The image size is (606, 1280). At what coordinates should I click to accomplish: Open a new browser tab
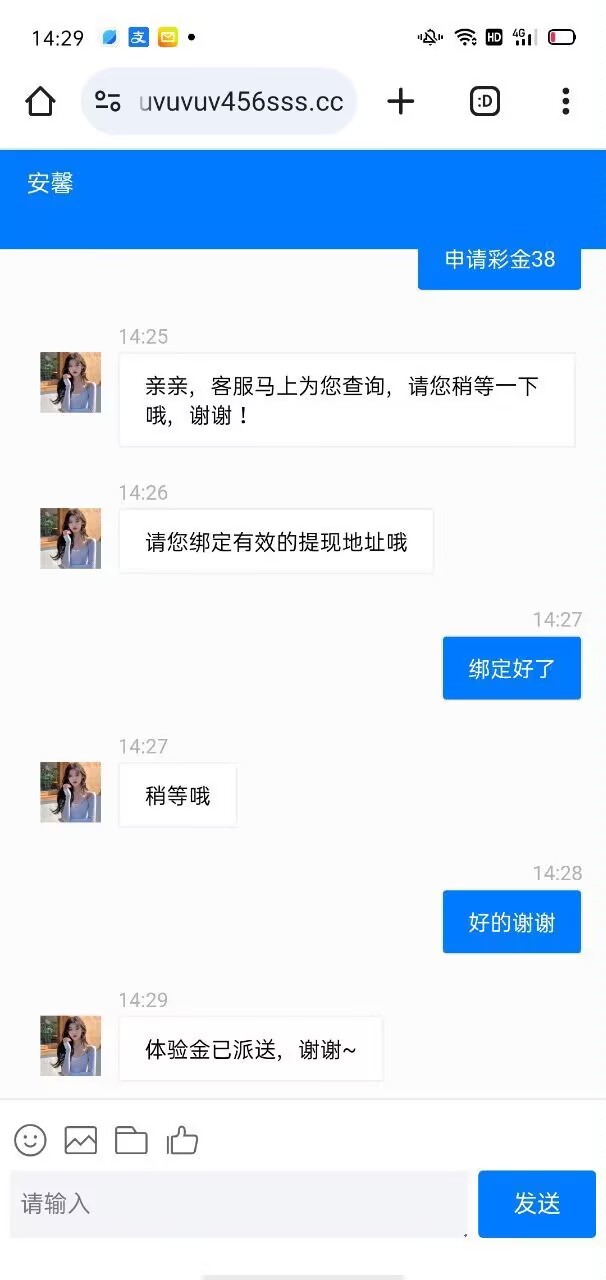point(400,101)
